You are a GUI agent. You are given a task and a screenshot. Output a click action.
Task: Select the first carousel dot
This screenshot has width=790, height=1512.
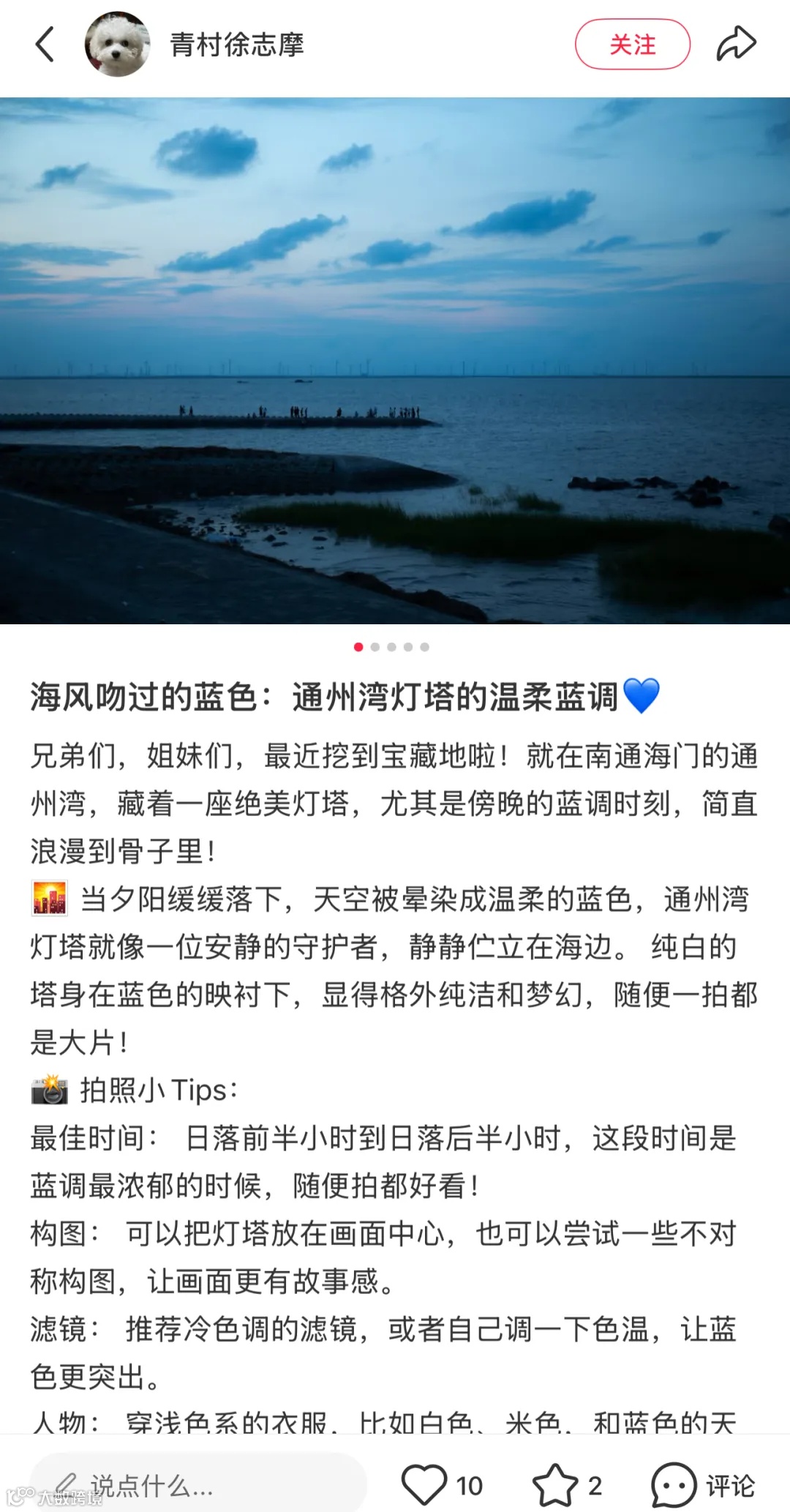click(x=359, y=647)
